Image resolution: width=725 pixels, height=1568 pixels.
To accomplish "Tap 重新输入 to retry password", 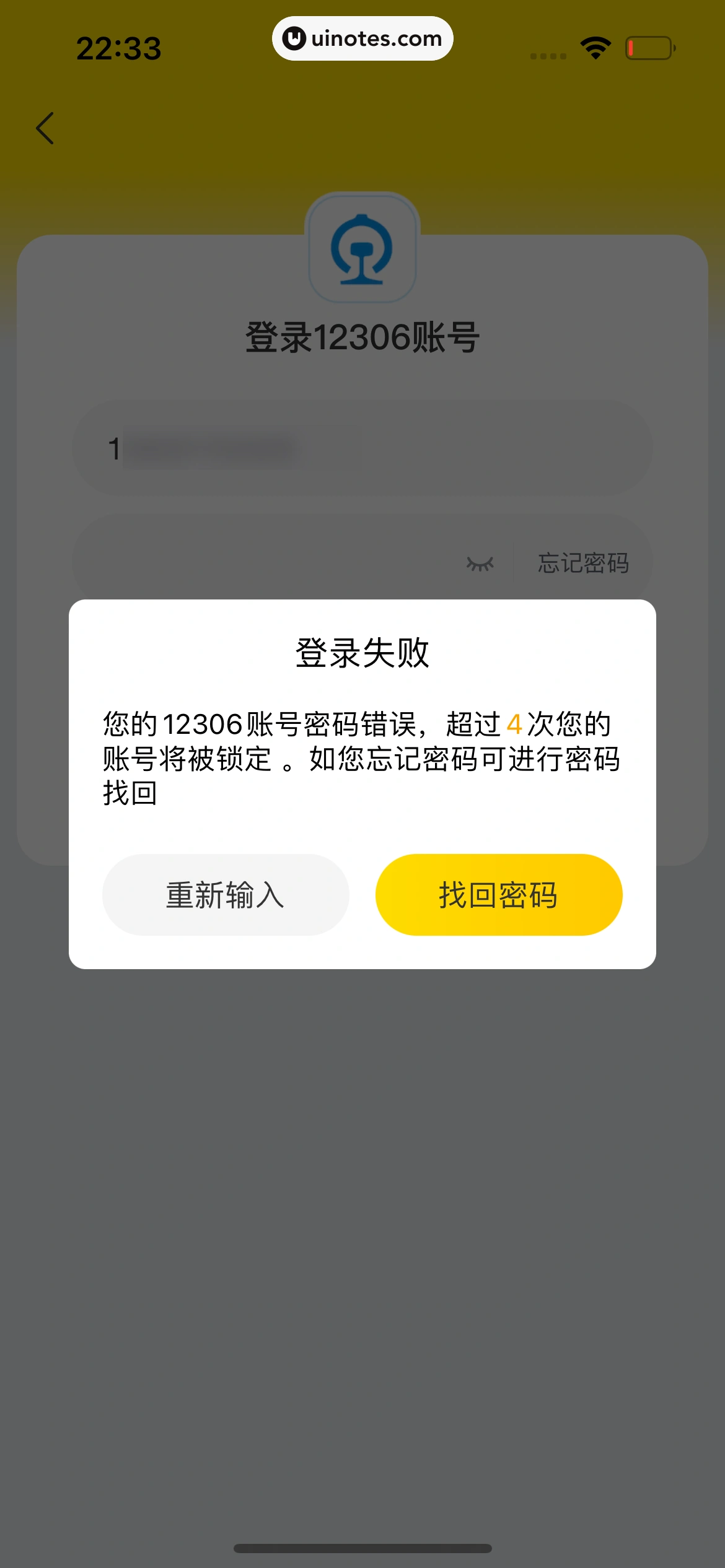I will tap(226, 895).
